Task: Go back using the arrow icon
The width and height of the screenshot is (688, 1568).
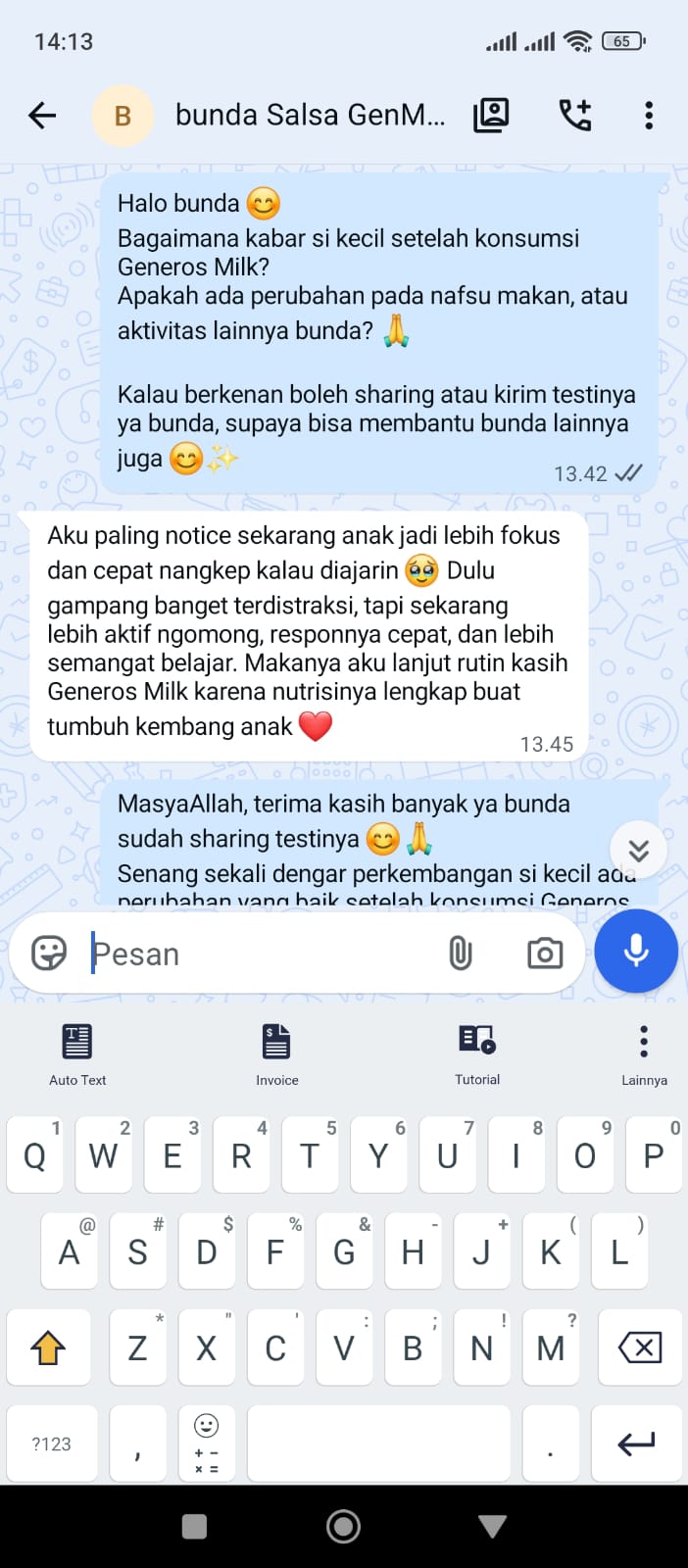Action: point(42,116)
